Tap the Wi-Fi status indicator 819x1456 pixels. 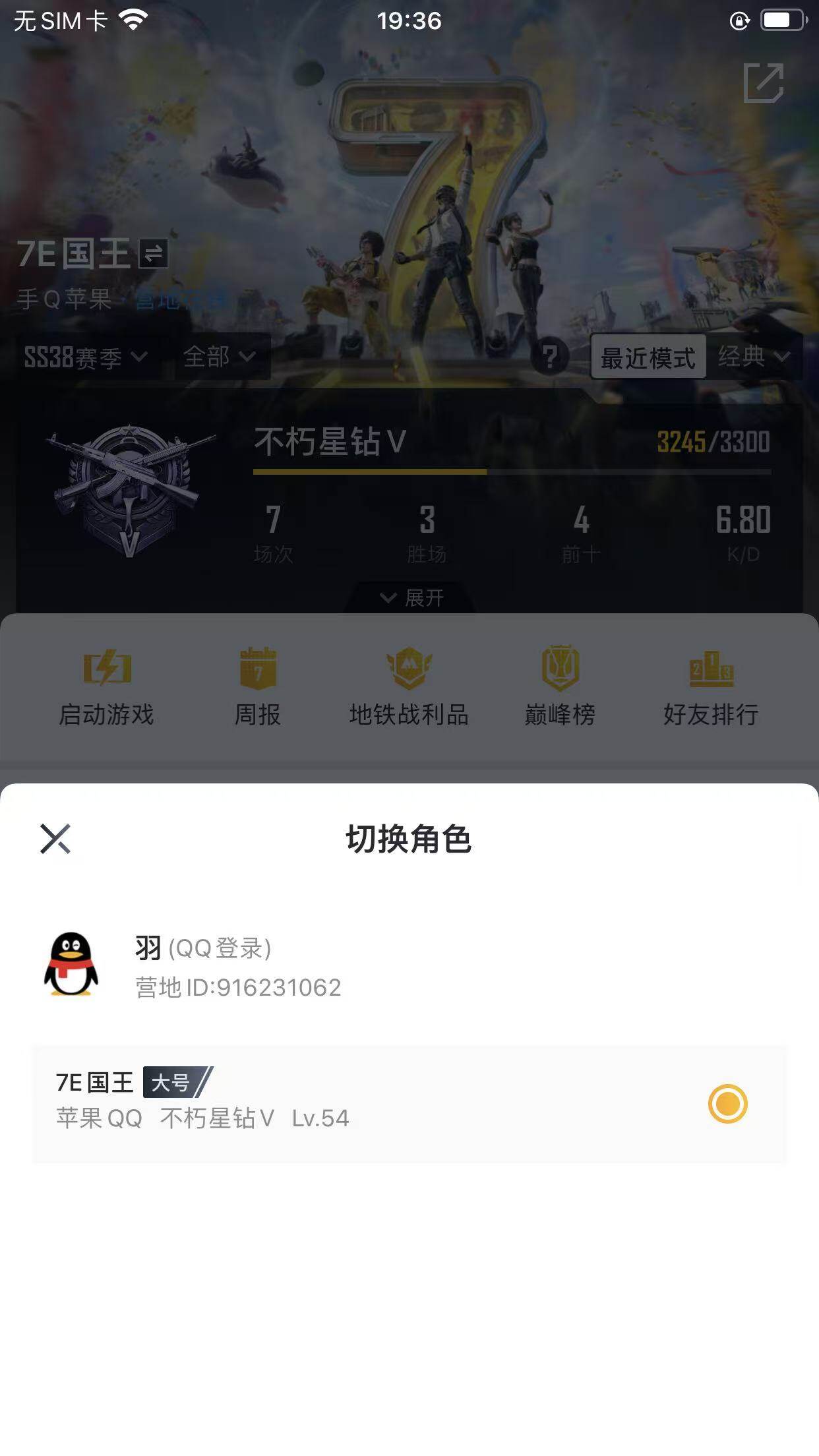134,20
